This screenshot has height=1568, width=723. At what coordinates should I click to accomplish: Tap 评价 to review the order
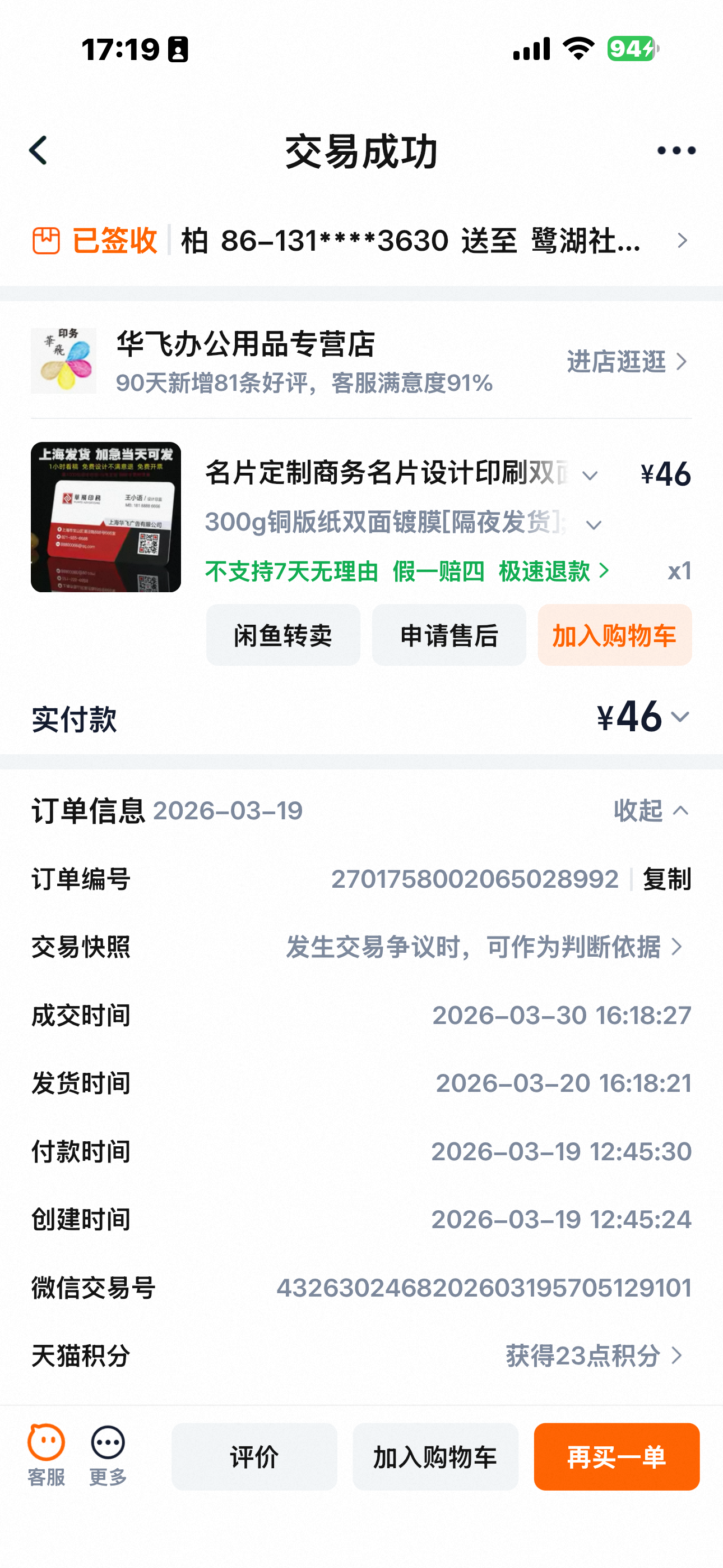pyautogui.click(x=254, y=1456)
